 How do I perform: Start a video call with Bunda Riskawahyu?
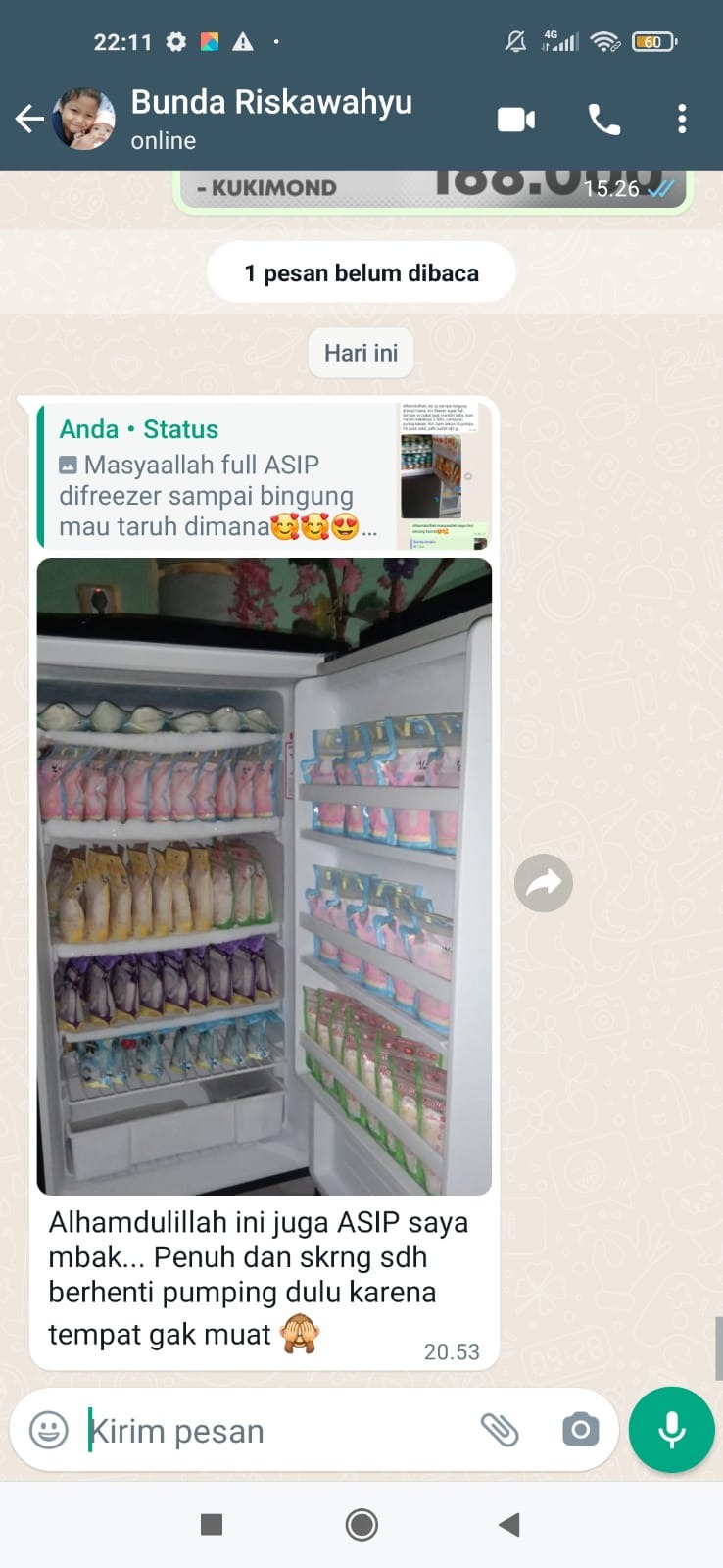click(516, 120)
